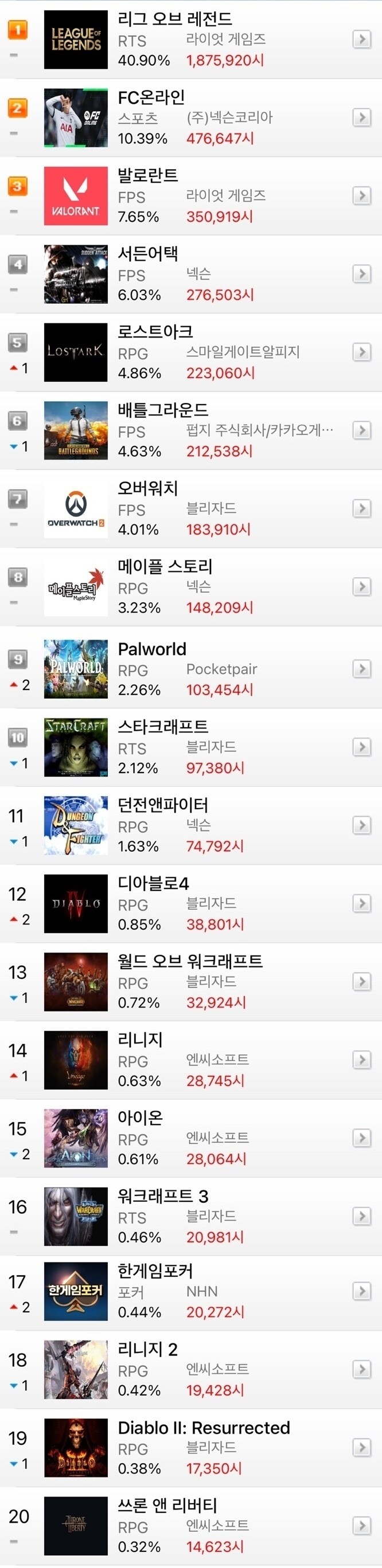
Task: Tap the arrow button beside 로스트아크
Action: [x=362, y=352]
